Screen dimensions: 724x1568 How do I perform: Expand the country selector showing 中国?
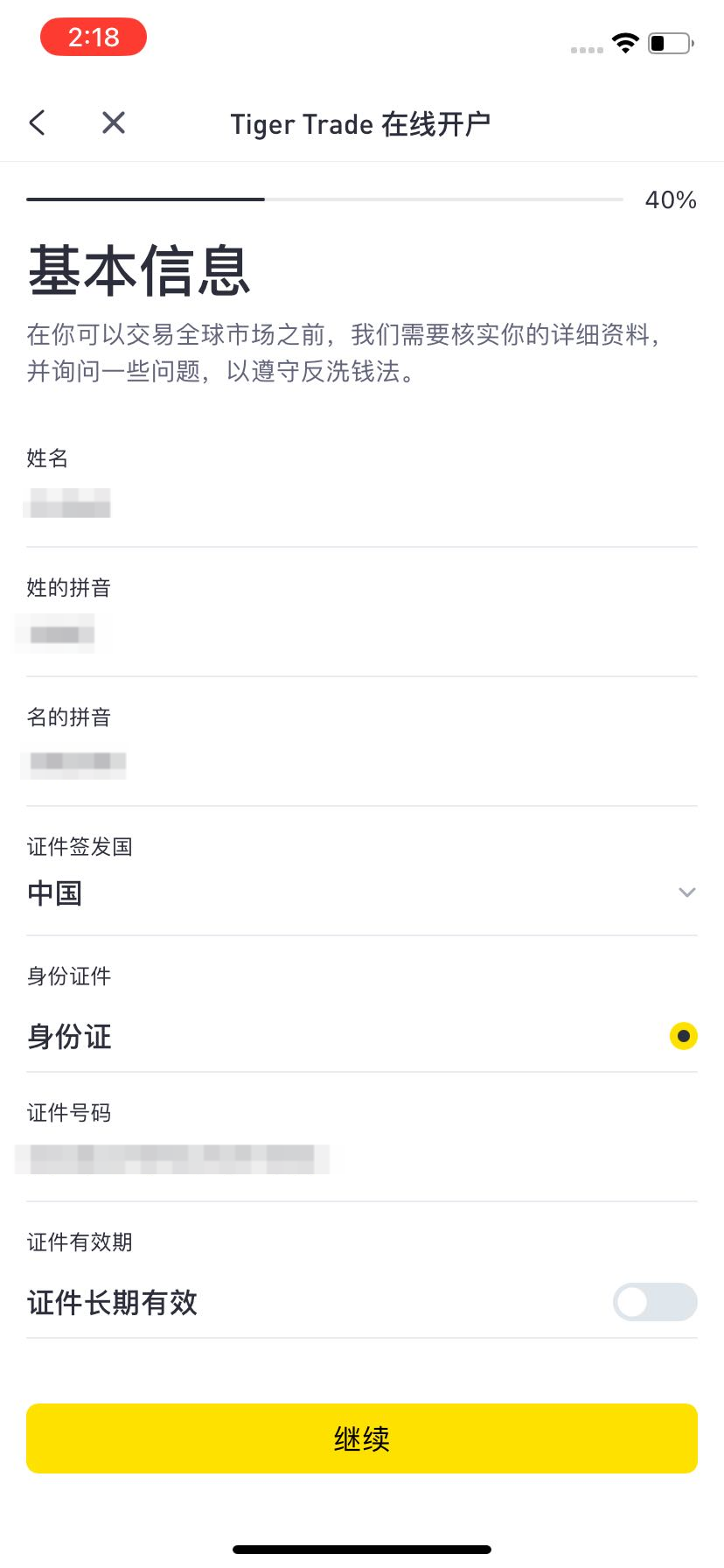point(361,892)
